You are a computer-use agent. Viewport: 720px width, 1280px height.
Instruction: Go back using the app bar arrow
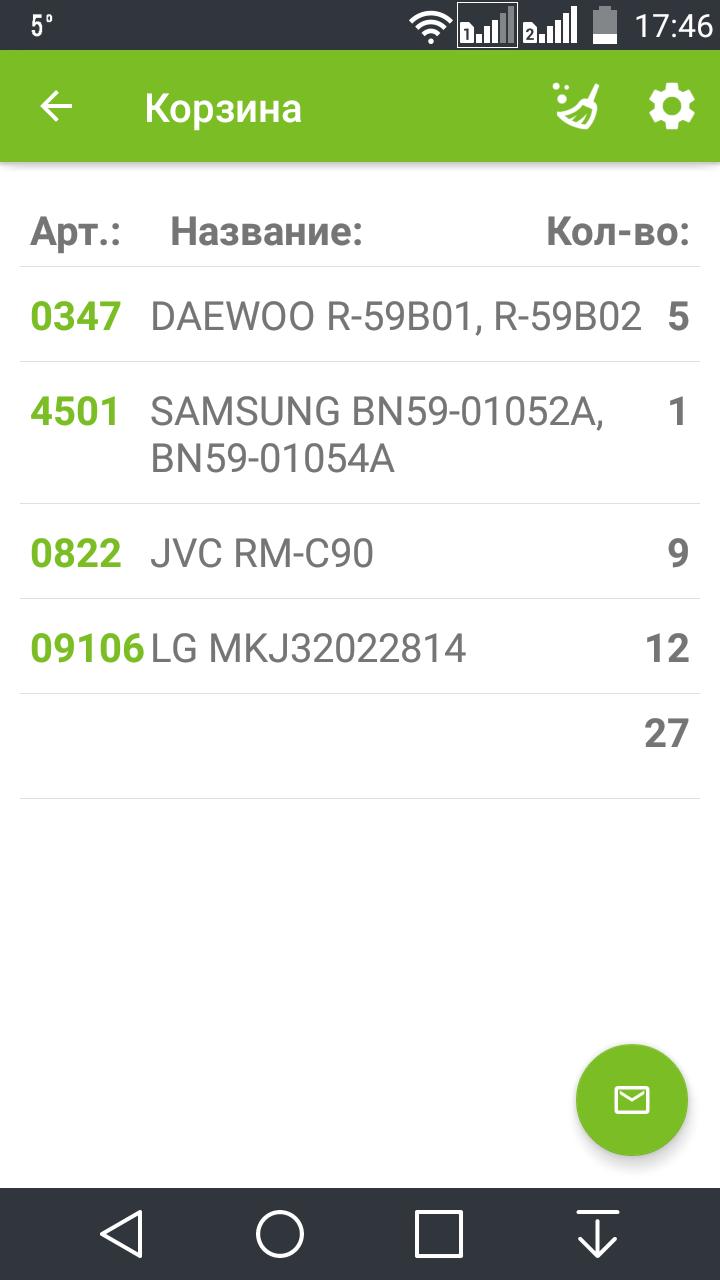tap(56, 106)
